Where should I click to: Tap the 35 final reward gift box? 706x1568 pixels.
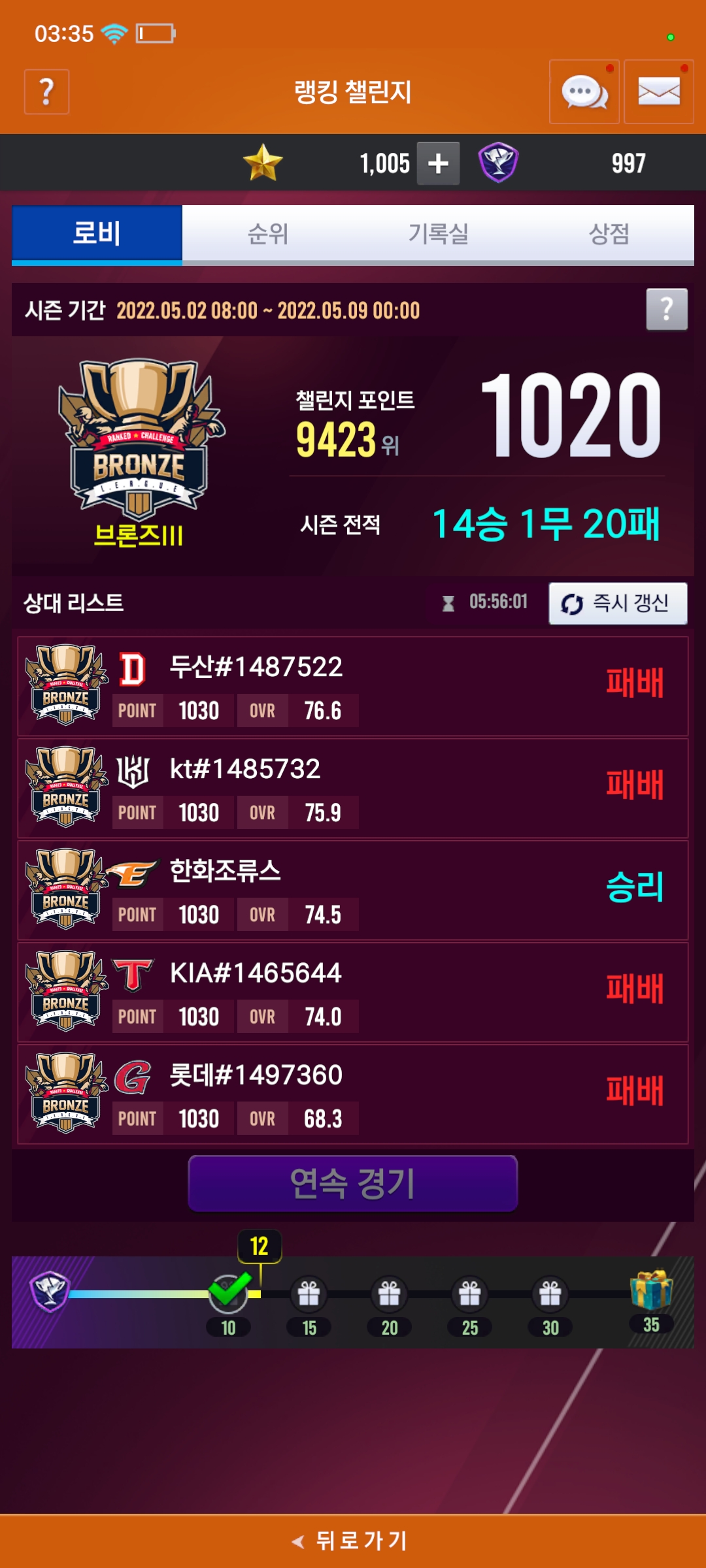(650, 1290)
